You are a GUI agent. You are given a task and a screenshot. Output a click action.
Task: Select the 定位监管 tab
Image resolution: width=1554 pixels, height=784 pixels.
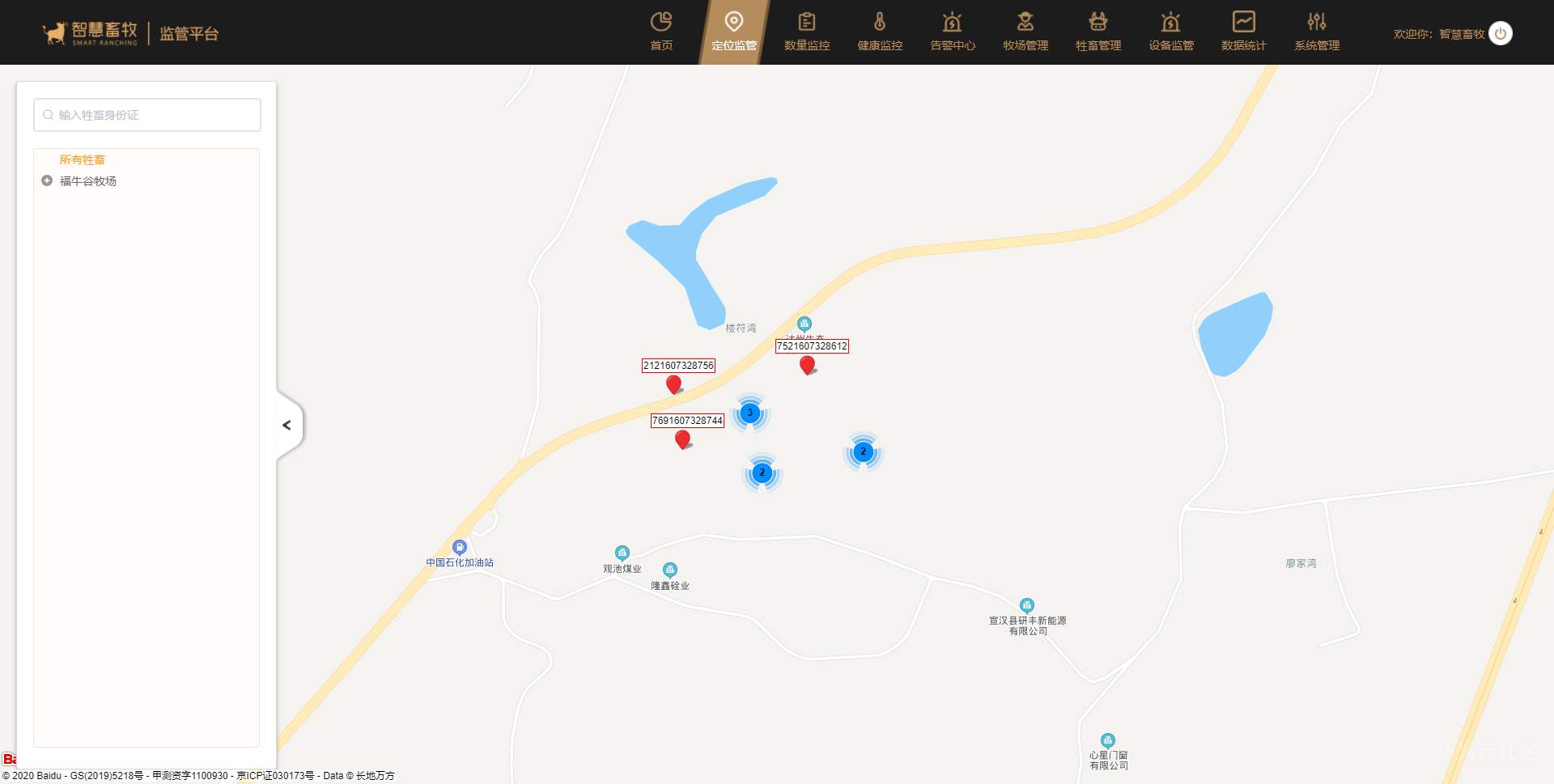734,32
